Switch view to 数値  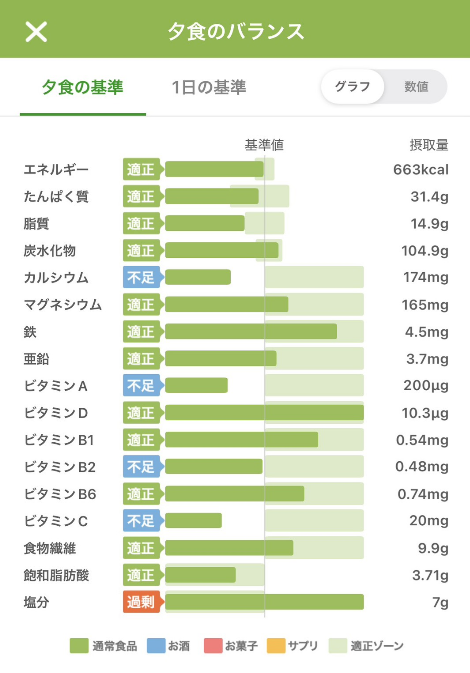pos(416,87)
